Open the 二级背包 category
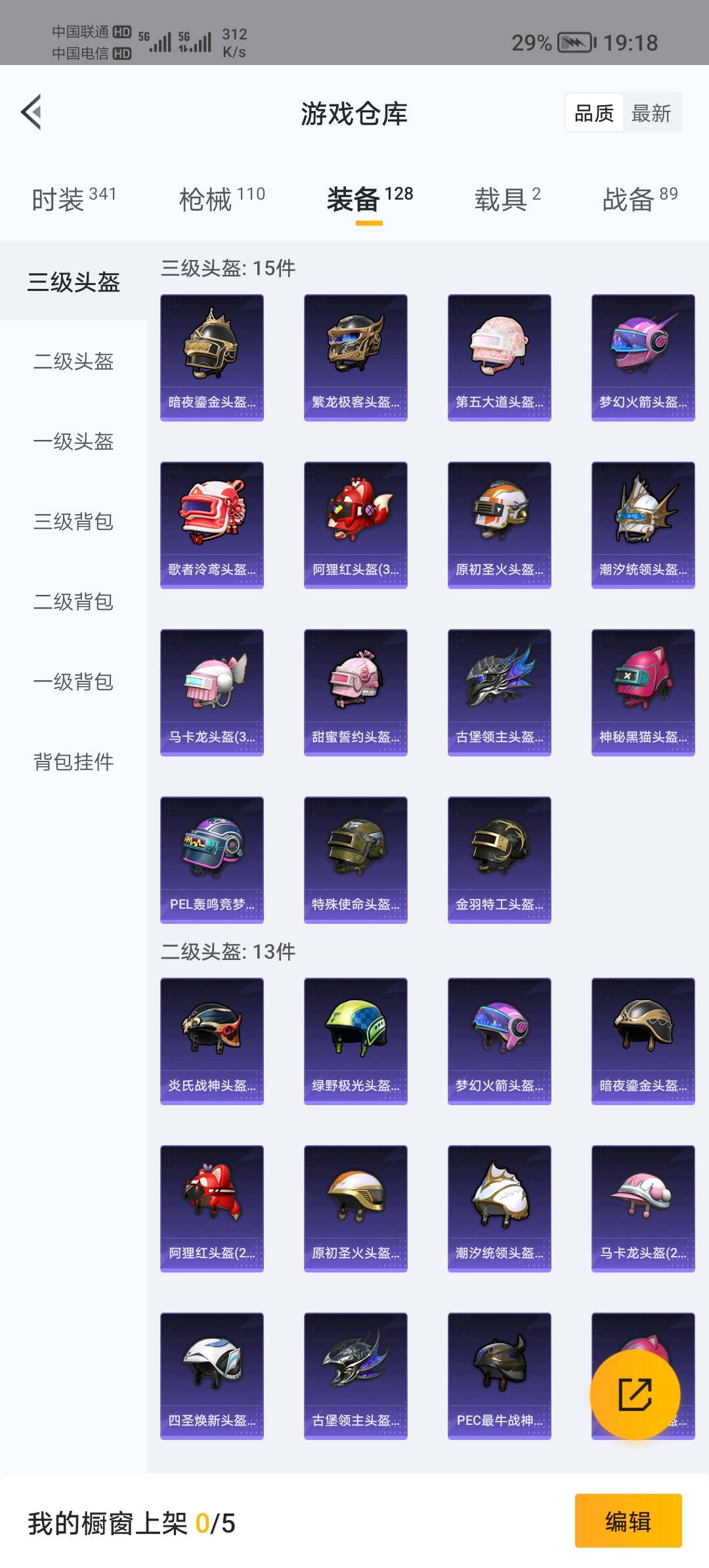 point(74,601)
